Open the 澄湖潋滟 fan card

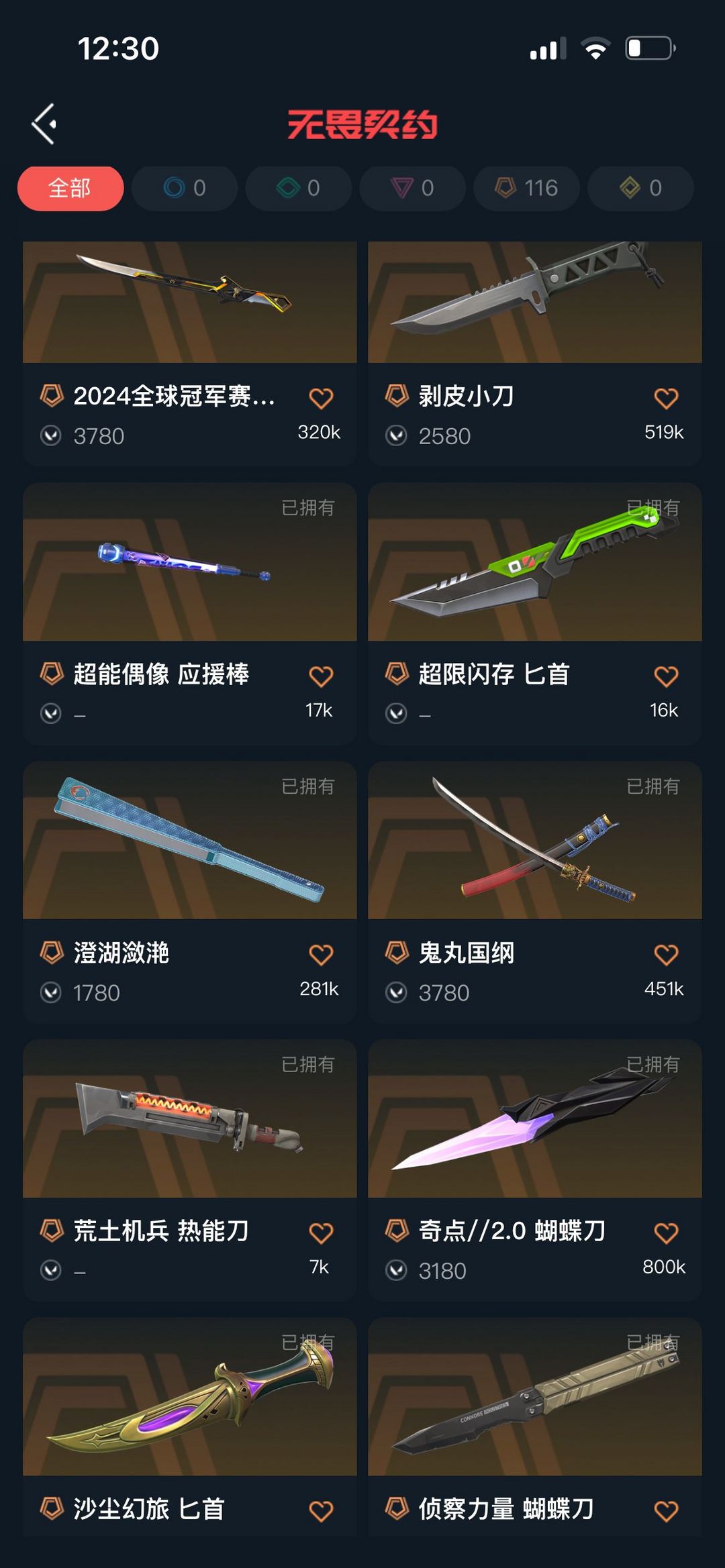[190, 892]
